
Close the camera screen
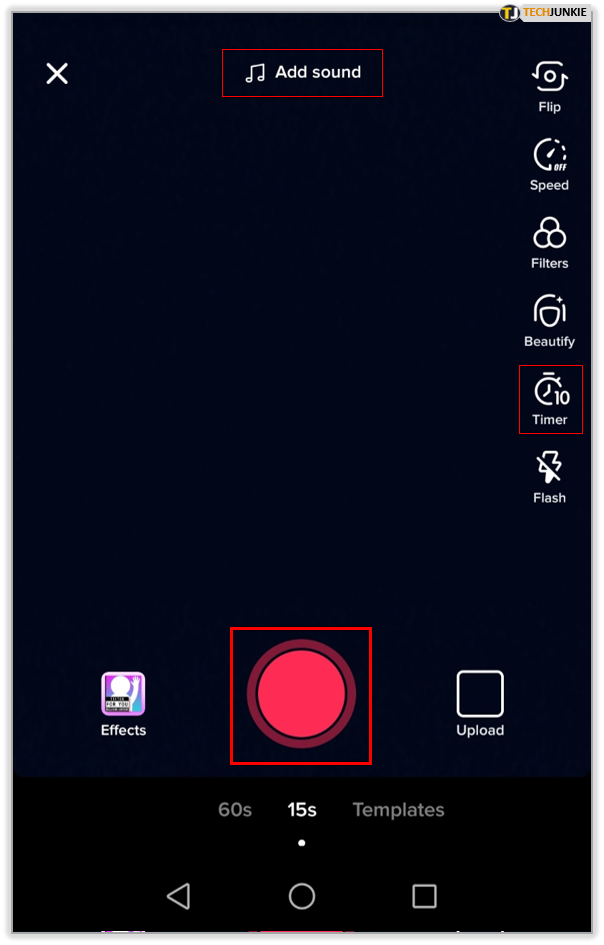[57, 73]
